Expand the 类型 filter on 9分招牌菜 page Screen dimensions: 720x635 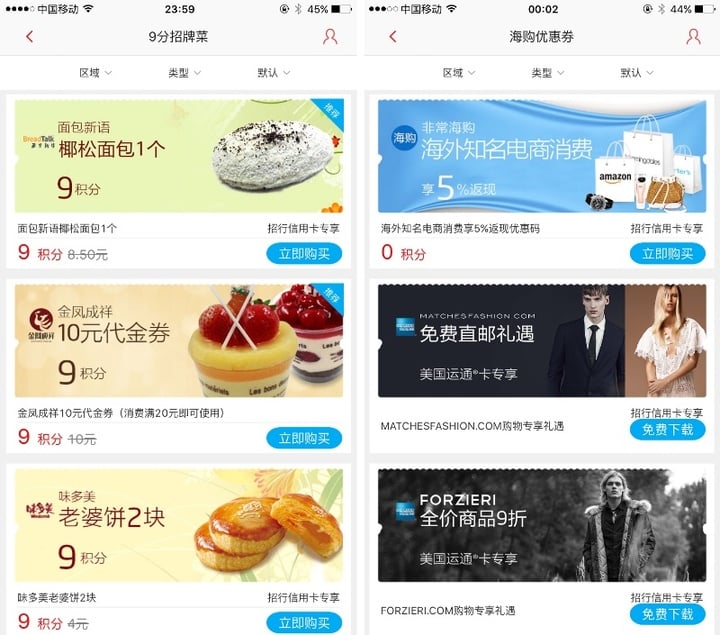[x=184, y=73]
